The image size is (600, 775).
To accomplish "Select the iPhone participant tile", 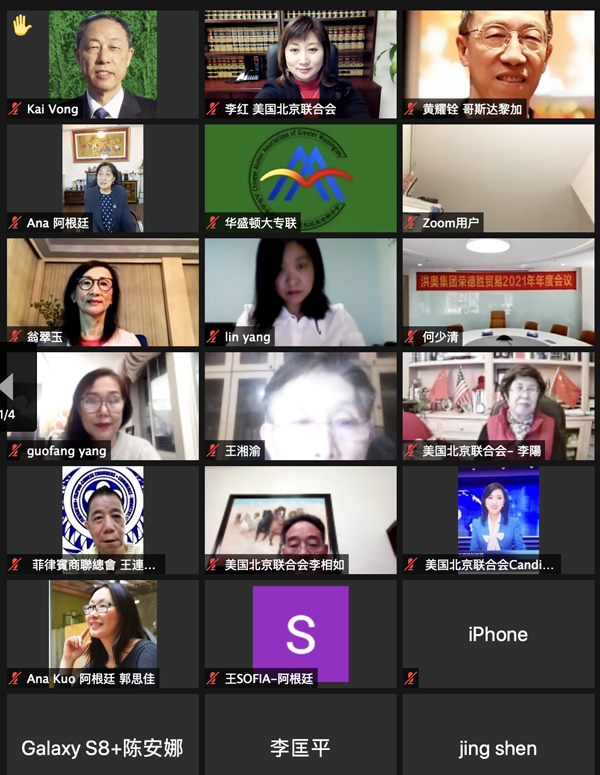I will click(x=498, y=634).
